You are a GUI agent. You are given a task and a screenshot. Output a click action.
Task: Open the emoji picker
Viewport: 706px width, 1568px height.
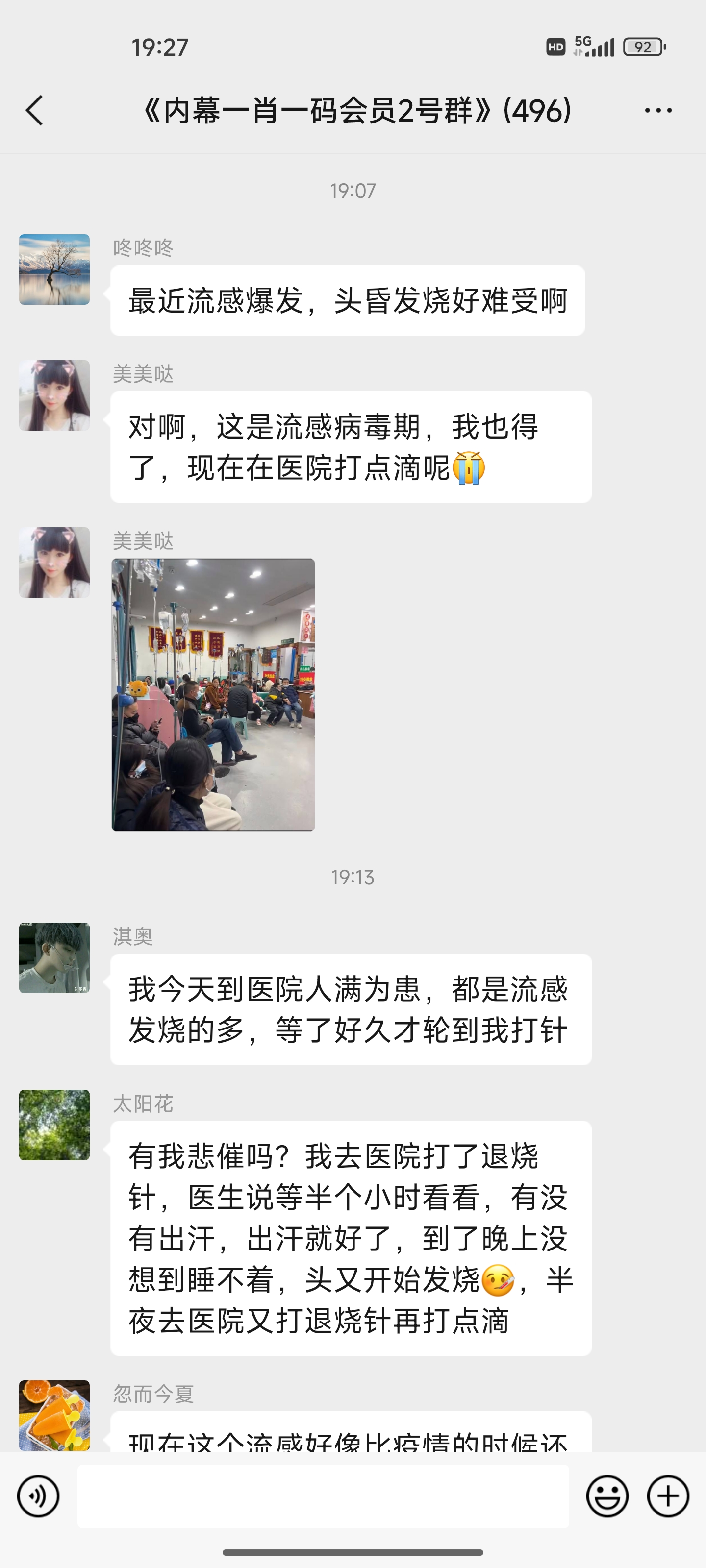[606, 1495]
